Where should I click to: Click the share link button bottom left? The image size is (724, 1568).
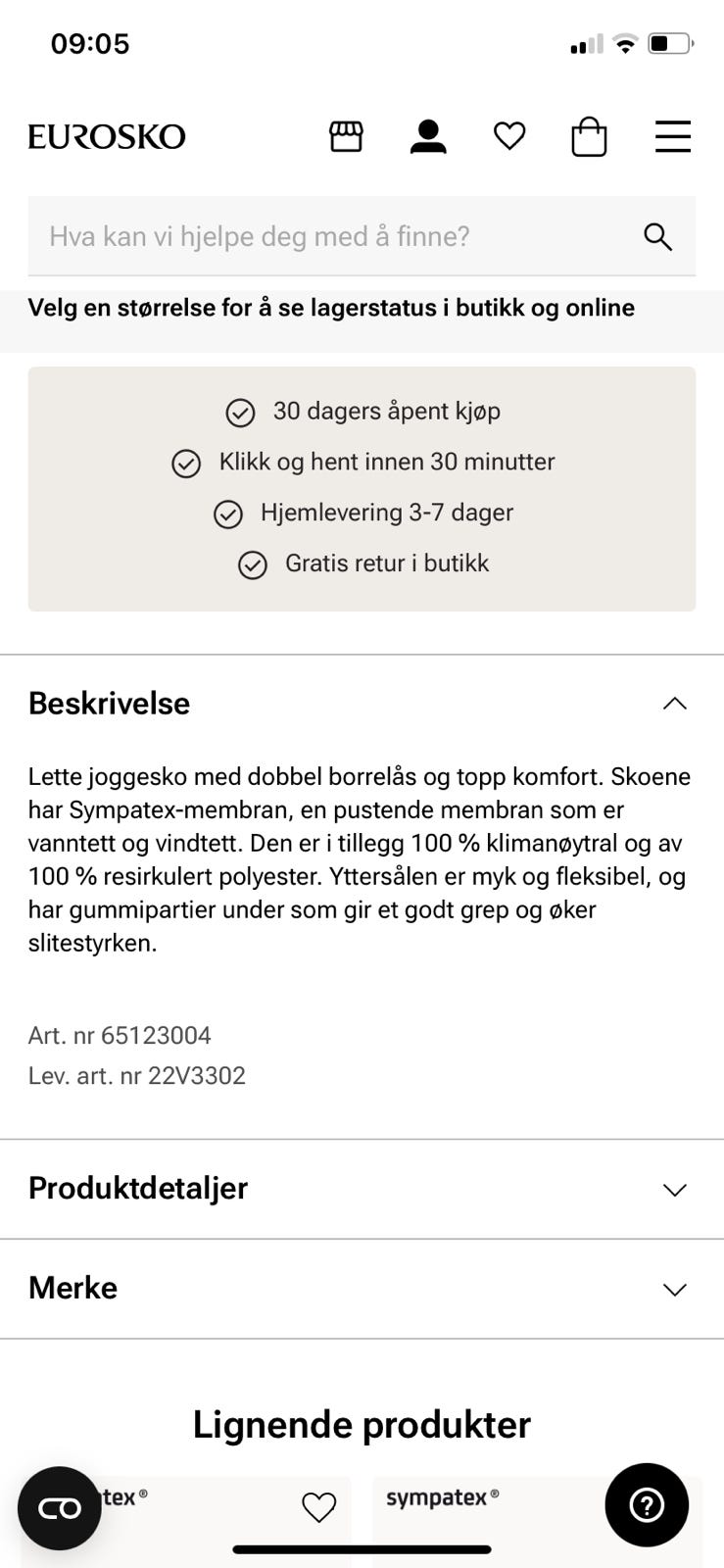[x=59, y=1507]
